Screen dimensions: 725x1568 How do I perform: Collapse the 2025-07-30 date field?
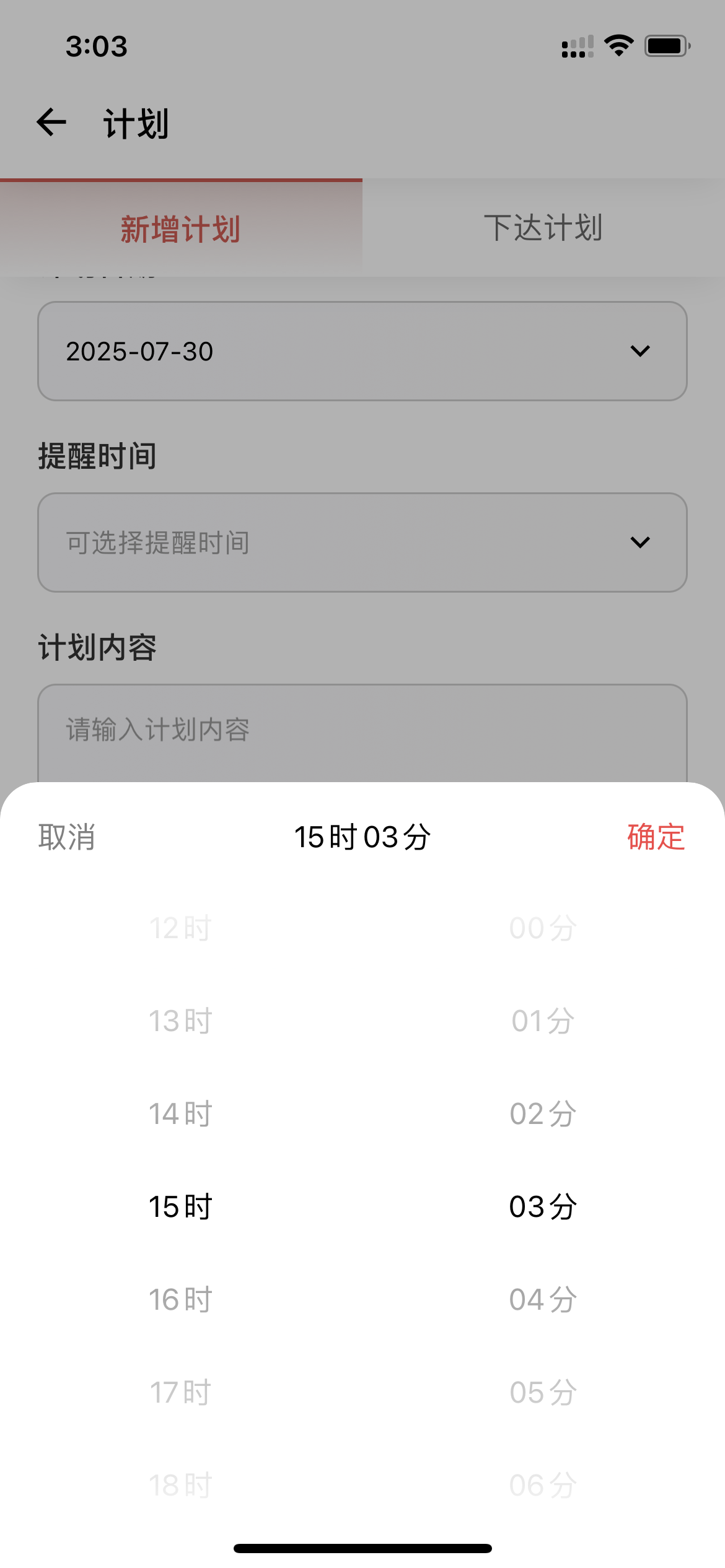tap(641, 351)
